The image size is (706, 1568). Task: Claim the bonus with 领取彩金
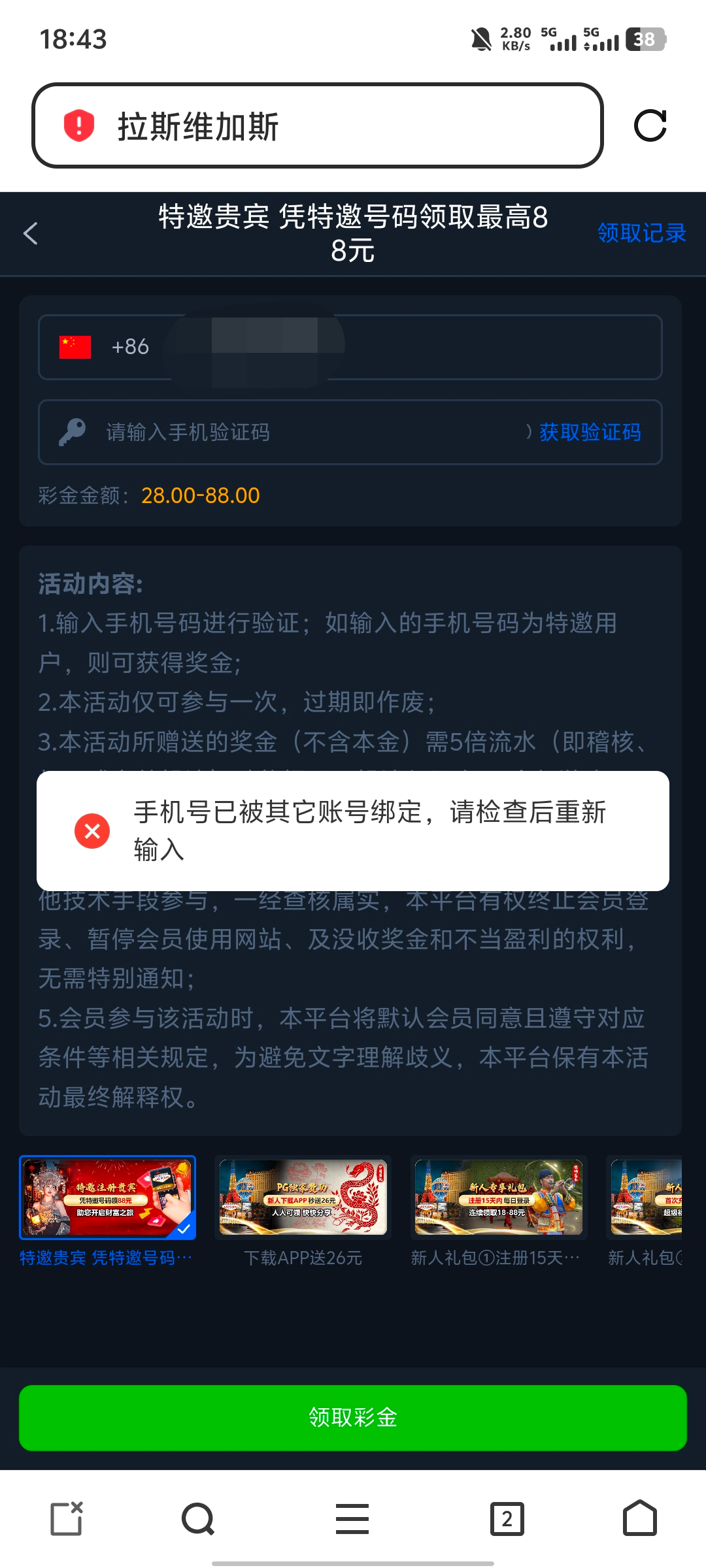353,1417
